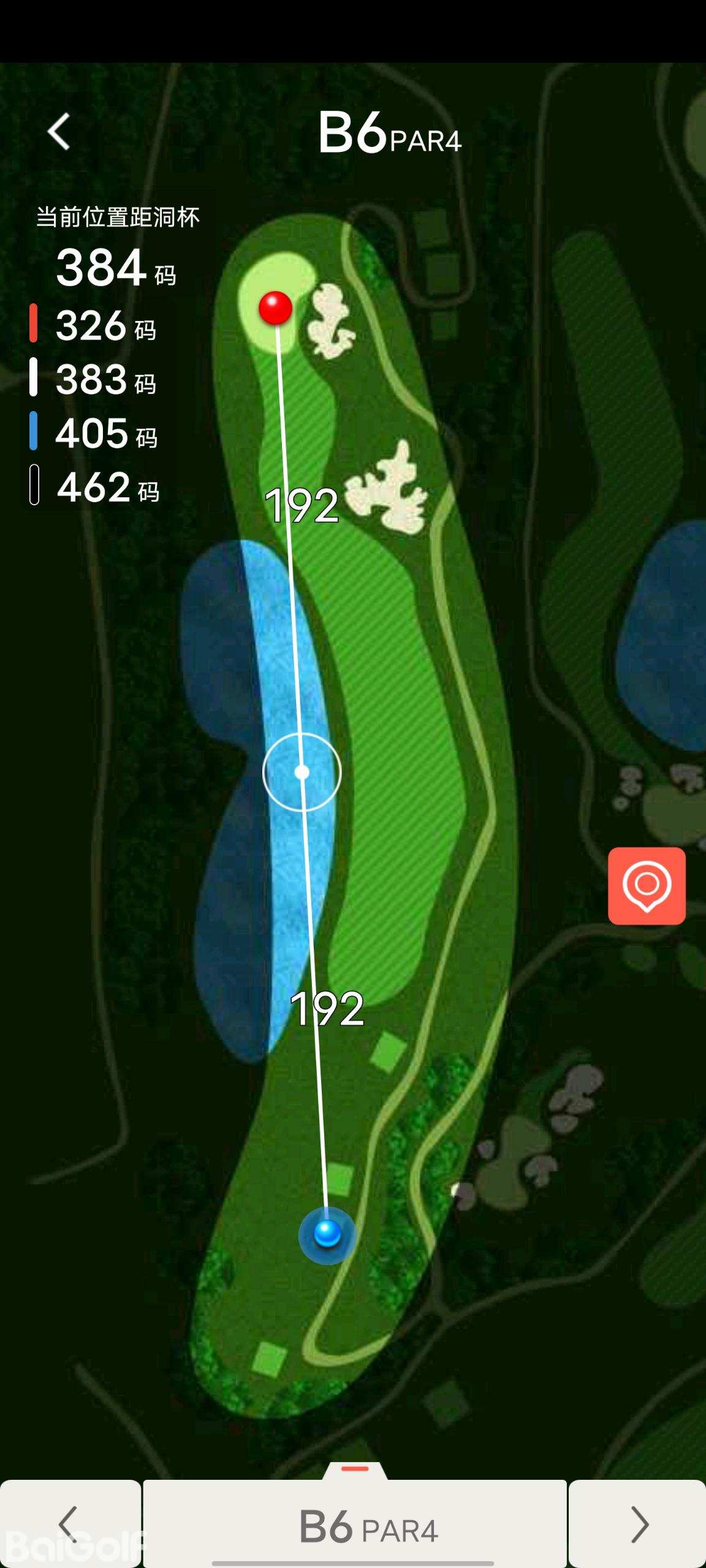
Task: Go to the previous hole
Action: (x=70, y=1525)
